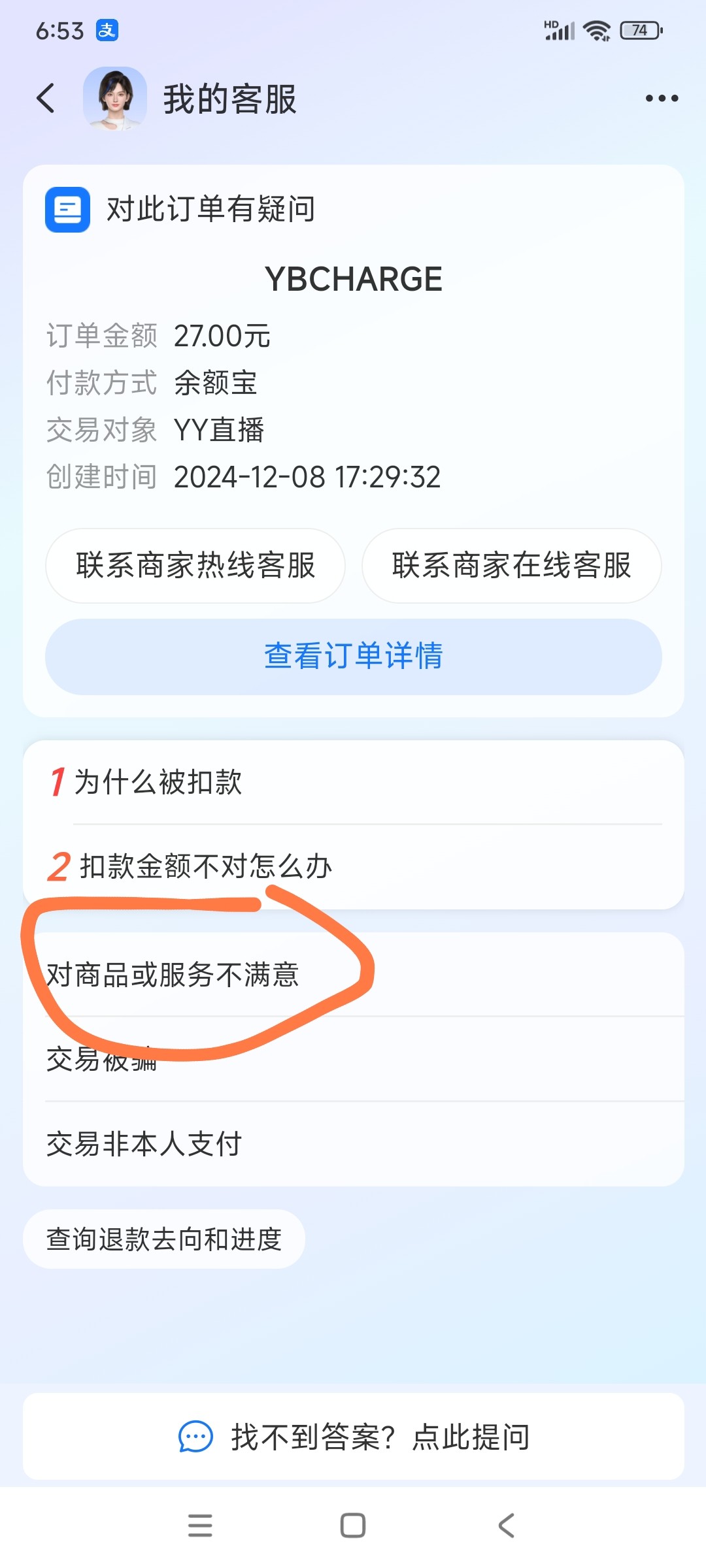Viewport: 706px width, 1568px height.
Task: Tap 联系商家热线客服 button
Action: (195, 566)
